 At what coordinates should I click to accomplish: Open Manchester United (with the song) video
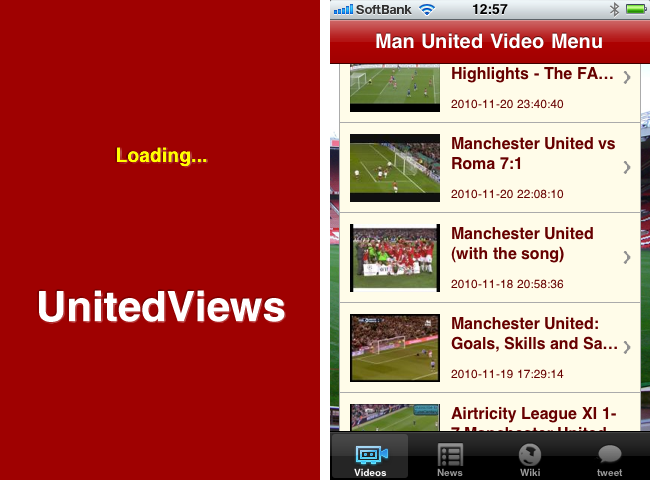pyautogui.click(x=490, y=256)
